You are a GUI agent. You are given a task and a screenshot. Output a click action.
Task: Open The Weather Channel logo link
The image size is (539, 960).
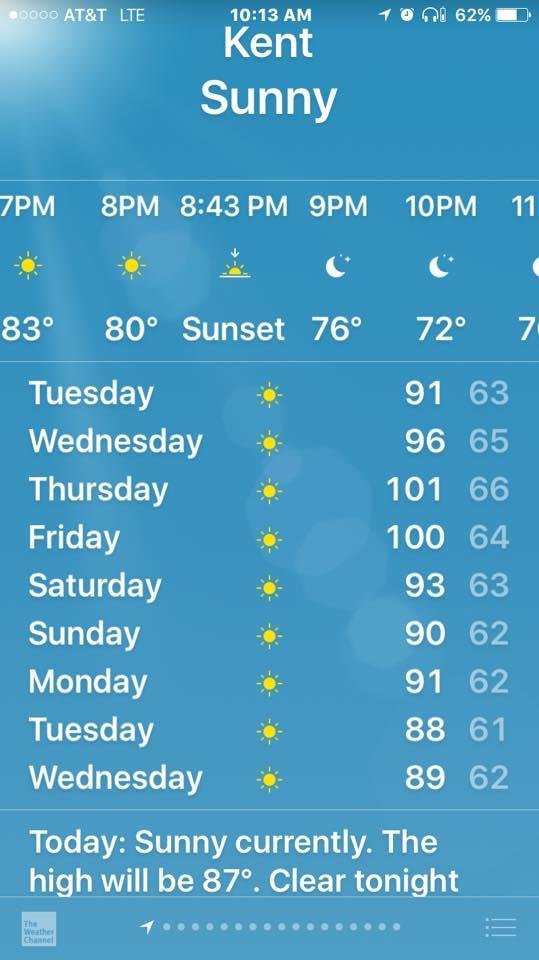click(x=39, y=929)
